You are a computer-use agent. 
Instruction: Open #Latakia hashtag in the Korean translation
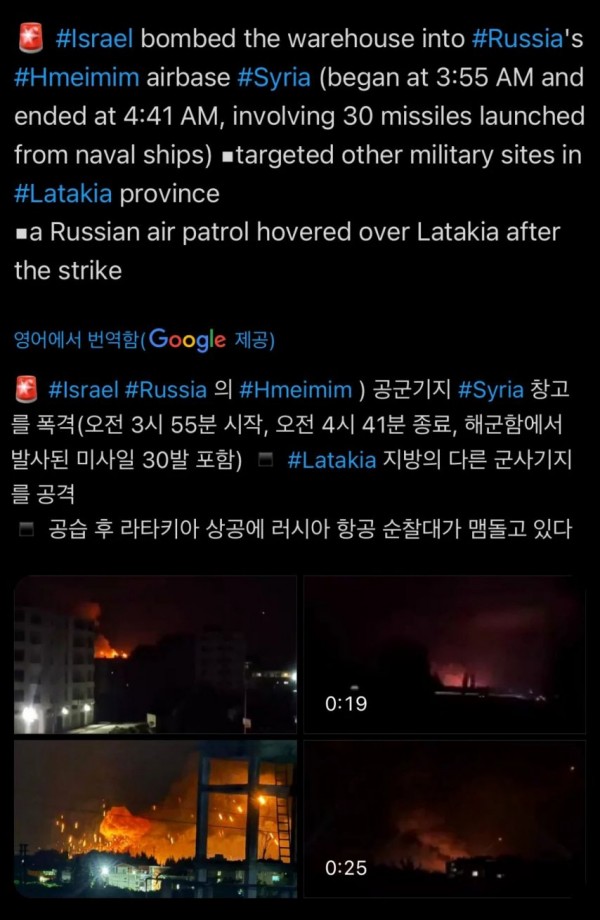(331, 460)
